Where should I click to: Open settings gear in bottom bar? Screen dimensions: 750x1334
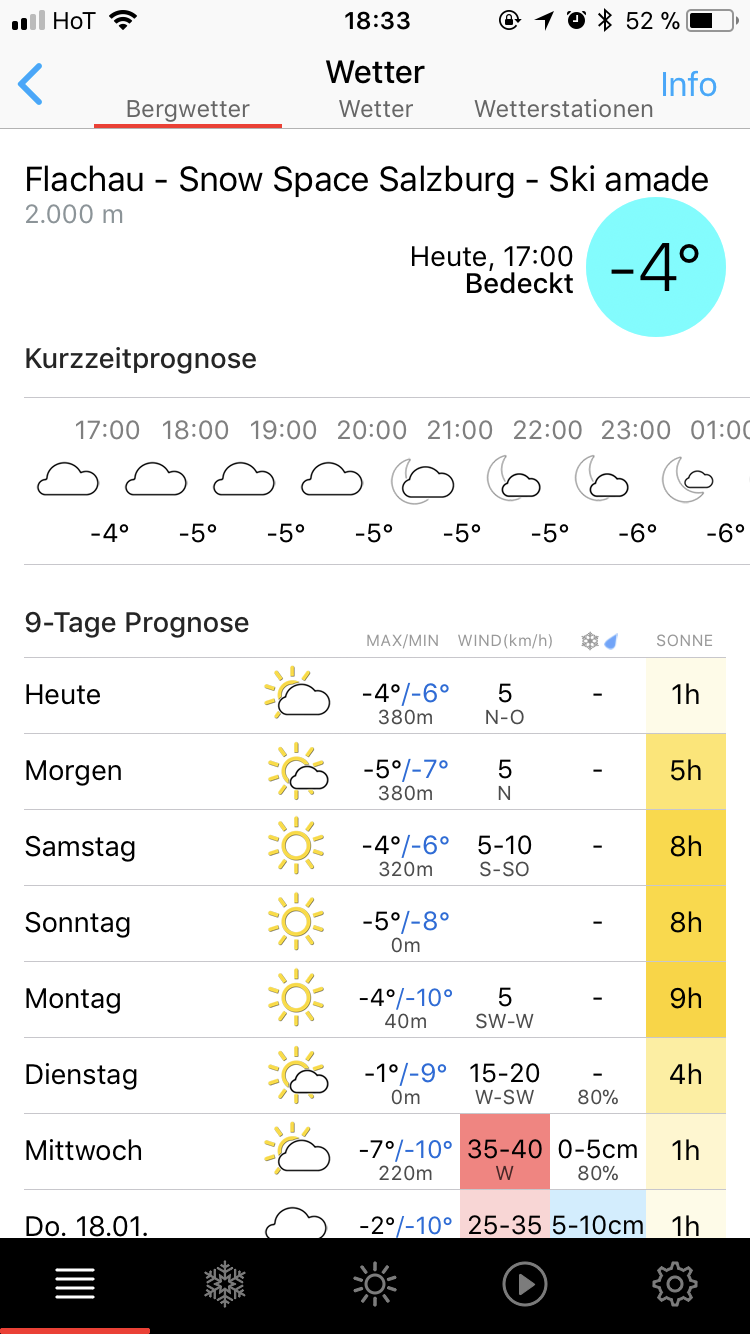coord(675,1284)
